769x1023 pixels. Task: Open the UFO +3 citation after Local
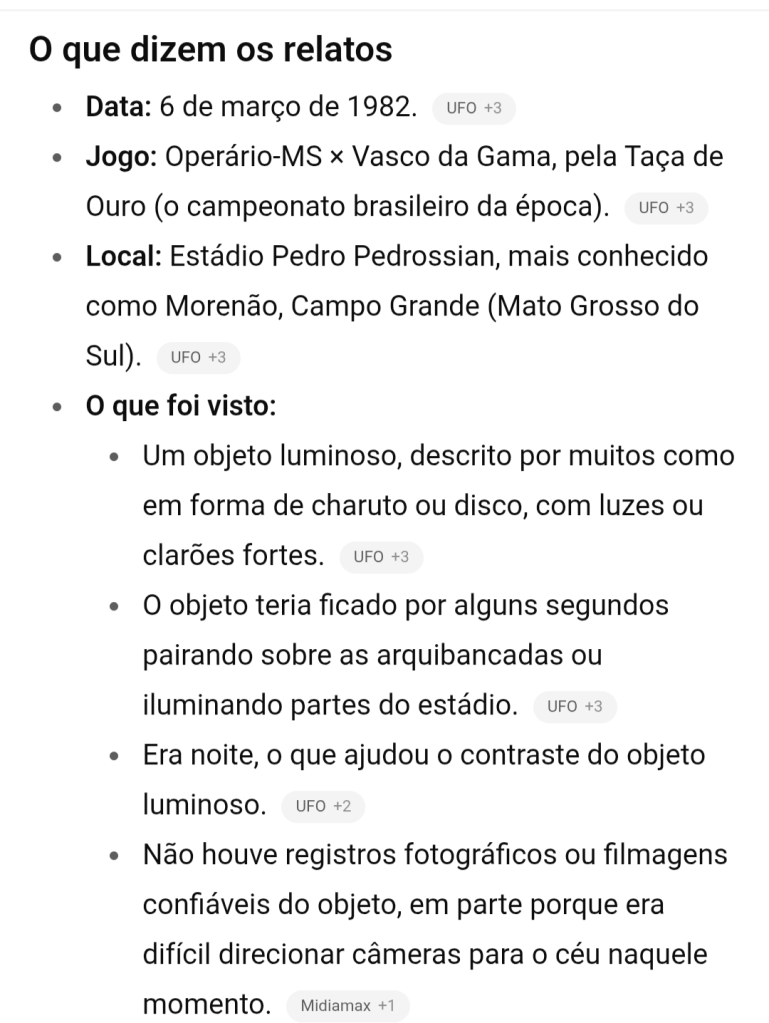click(198, 357)
